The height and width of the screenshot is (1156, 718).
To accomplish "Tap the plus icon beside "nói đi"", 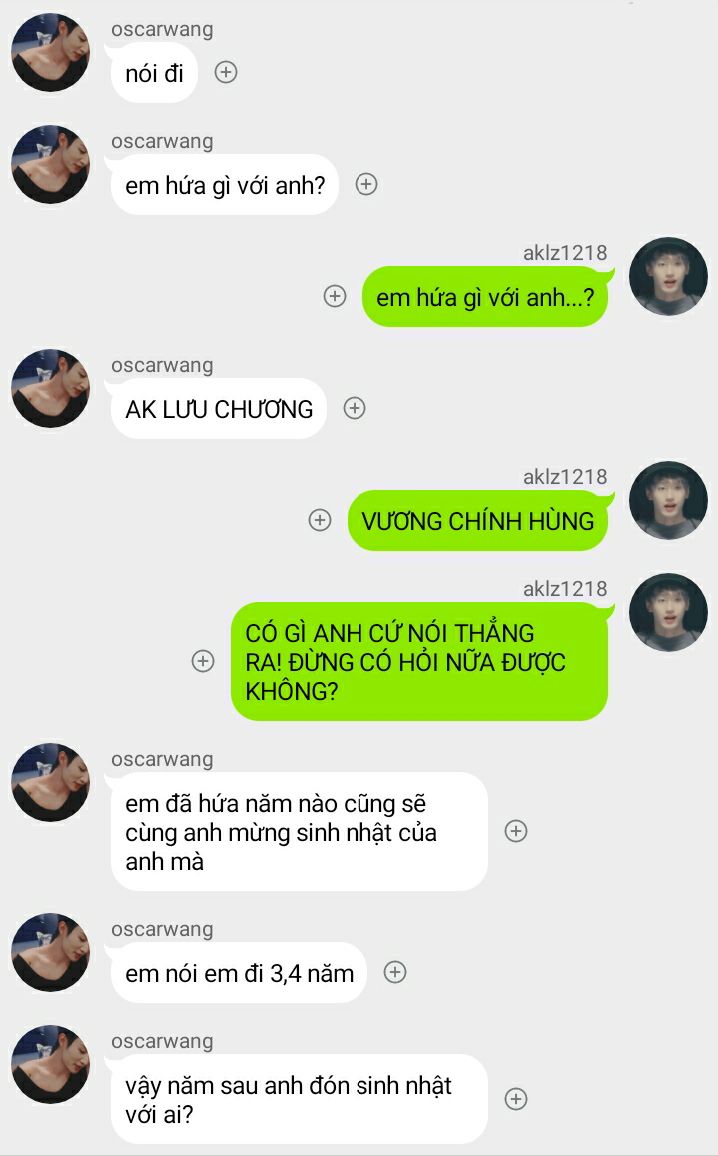I will click(x=227, y=72).
